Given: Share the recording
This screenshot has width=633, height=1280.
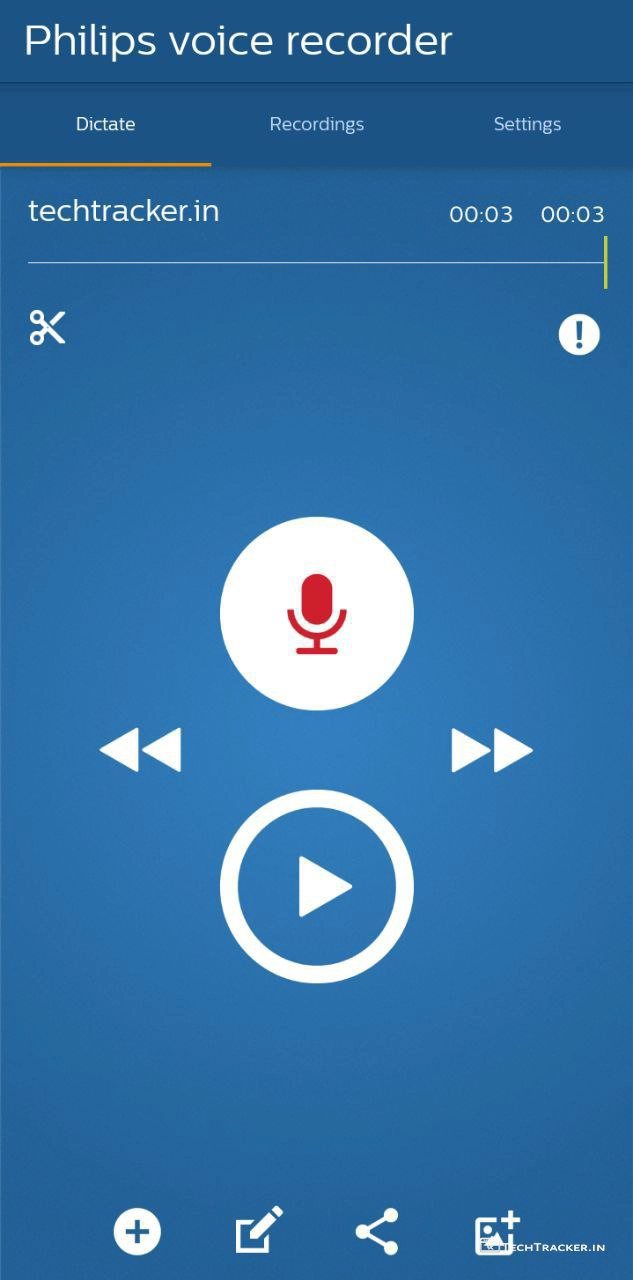Looking at the screenshot, I should (x=377, y=1231).
